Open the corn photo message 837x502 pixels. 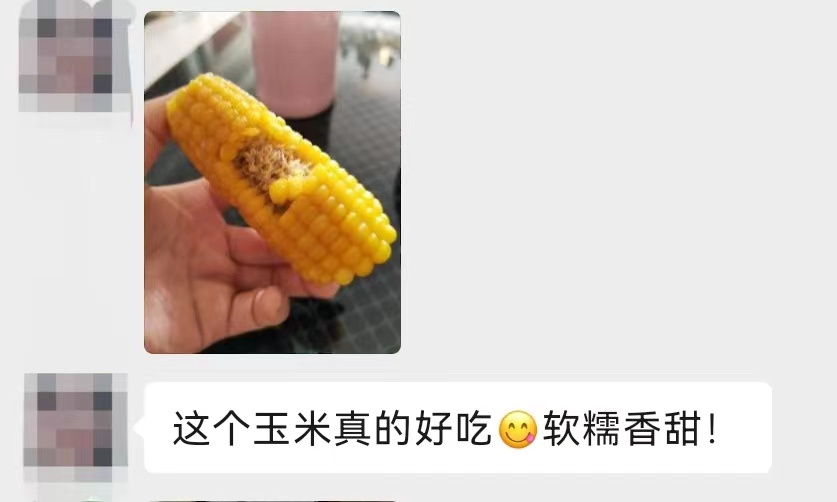(272, 182)
